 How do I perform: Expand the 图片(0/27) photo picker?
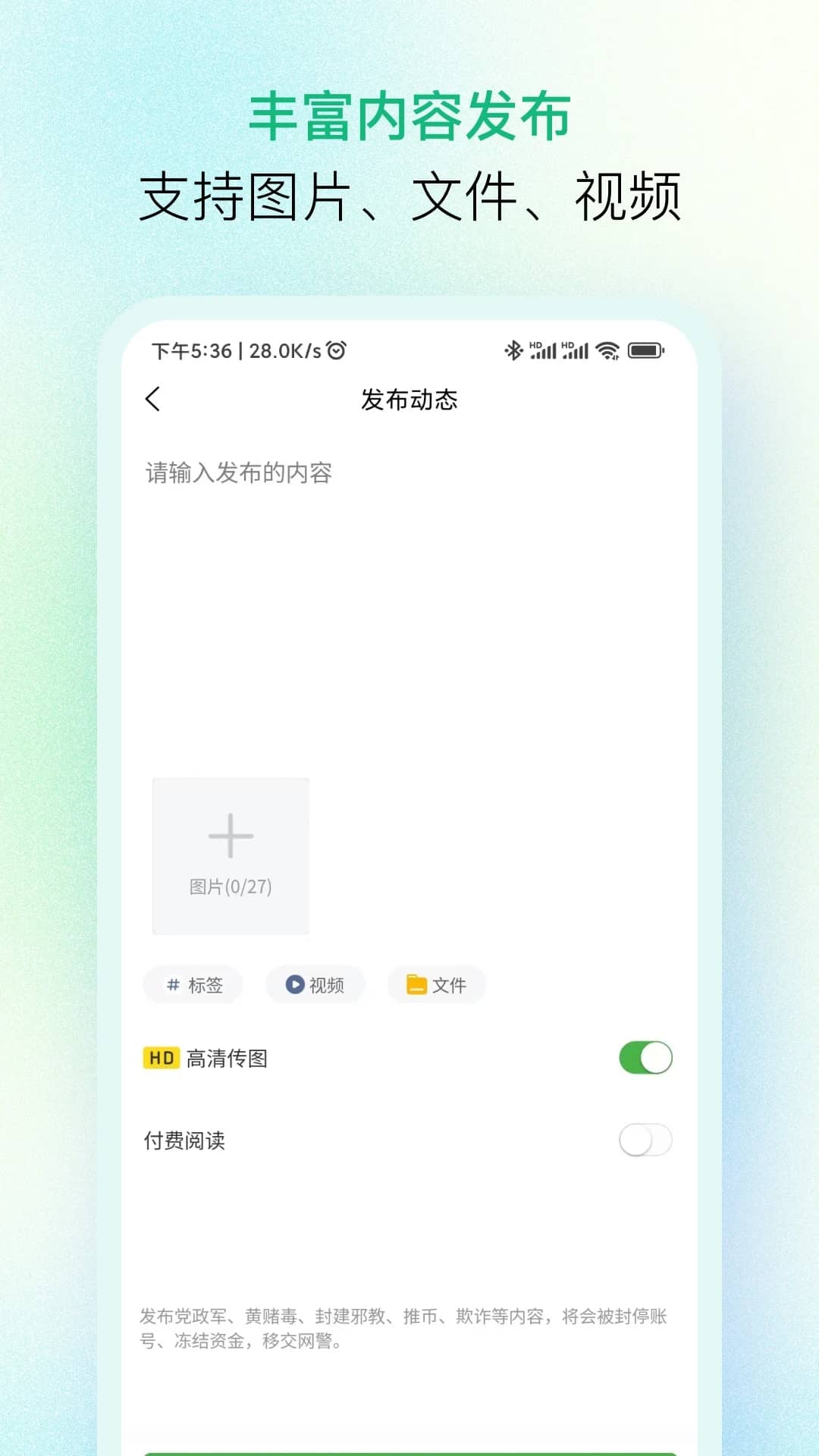point(230,855)
